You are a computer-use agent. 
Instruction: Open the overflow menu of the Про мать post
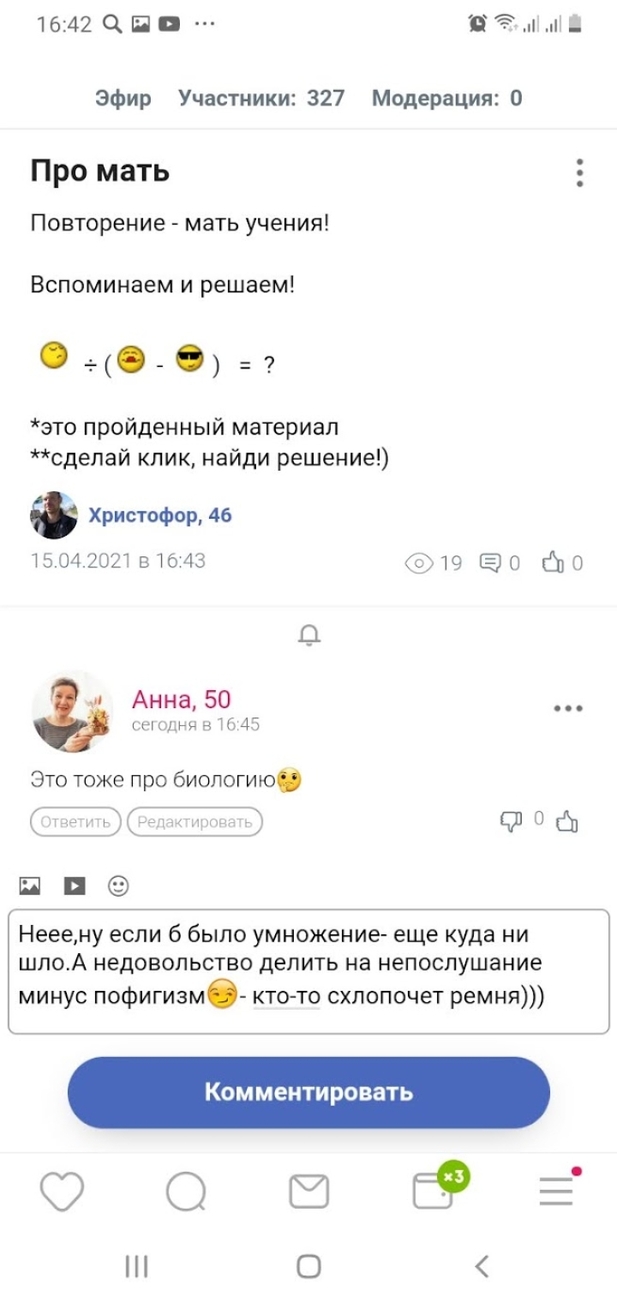pos(580,172)
